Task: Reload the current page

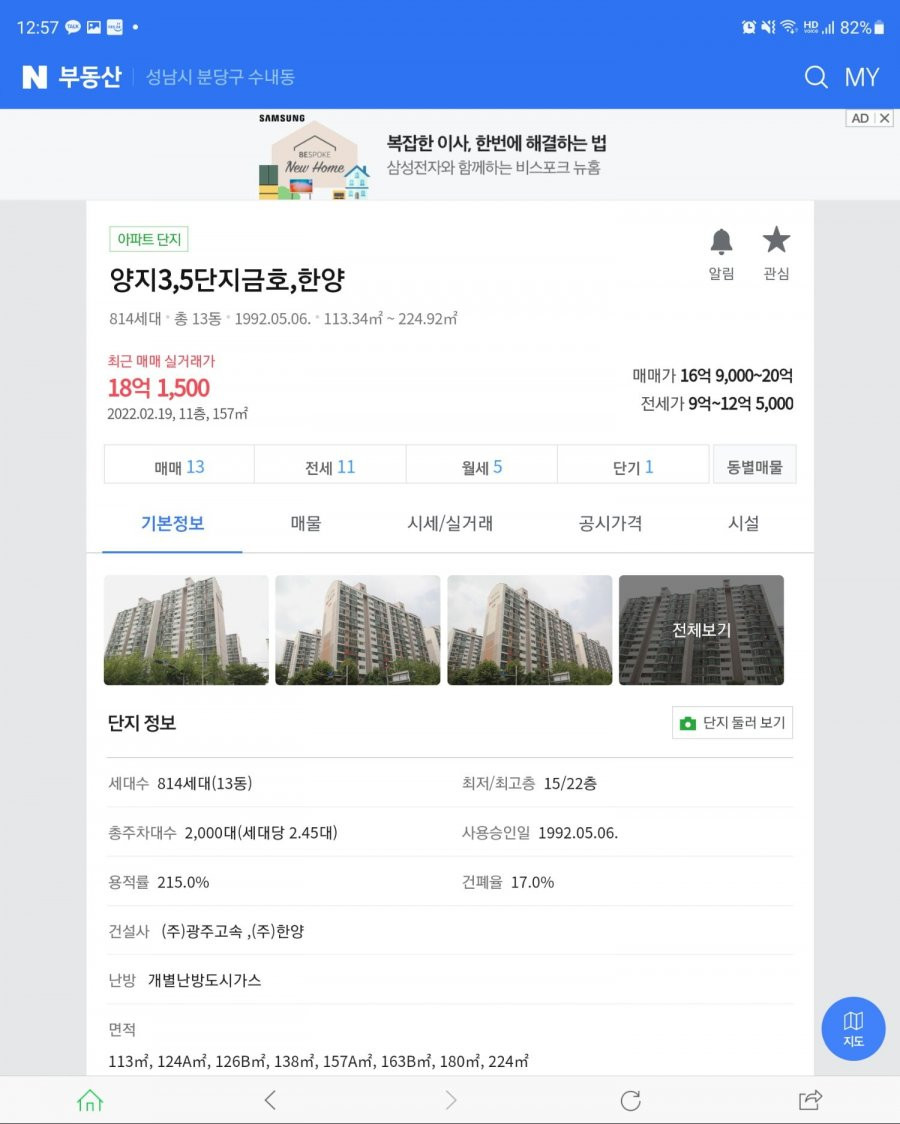Action: click(x=630, y=1100)
